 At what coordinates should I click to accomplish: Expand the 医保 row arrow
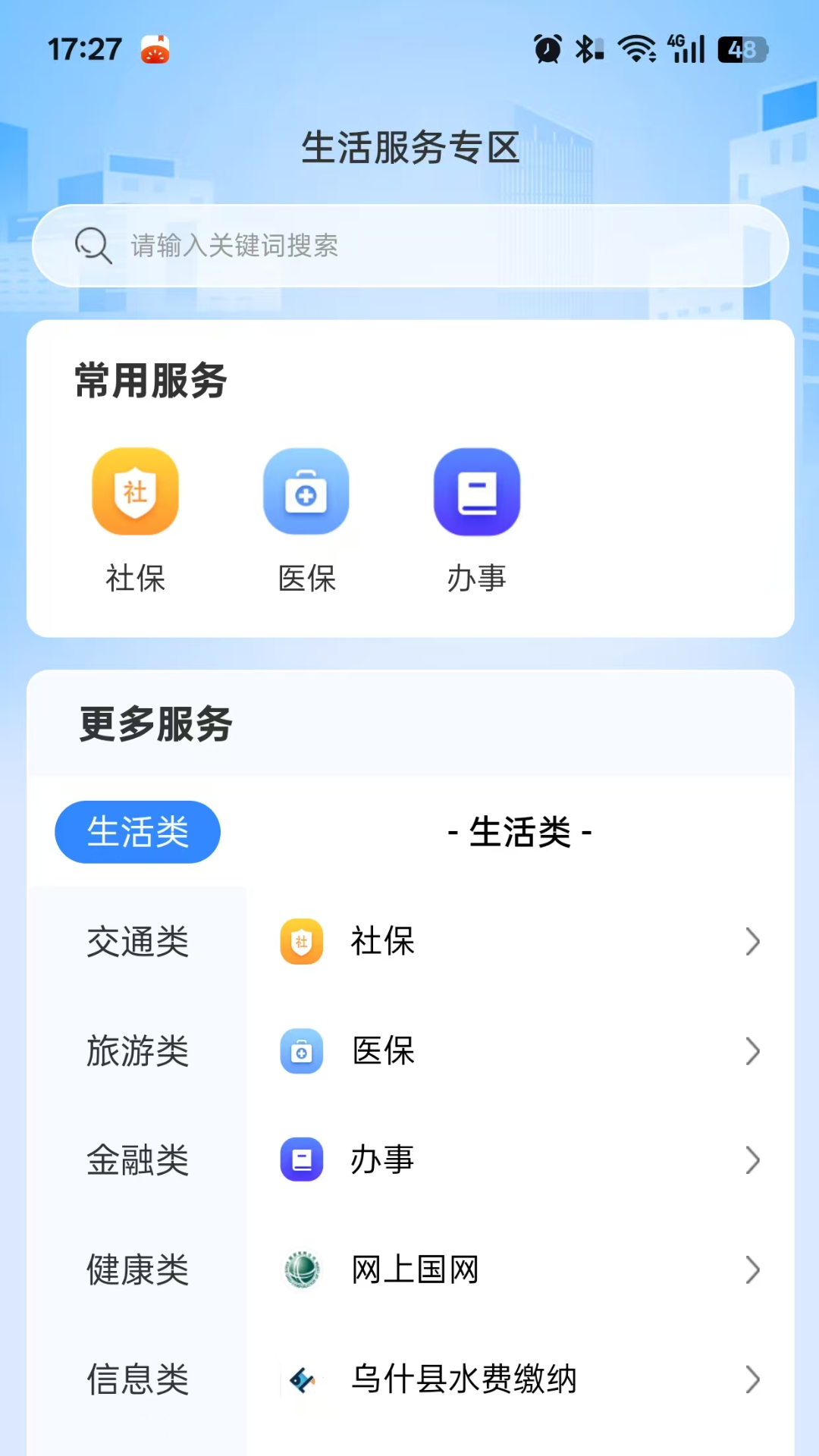[752, 1051]
